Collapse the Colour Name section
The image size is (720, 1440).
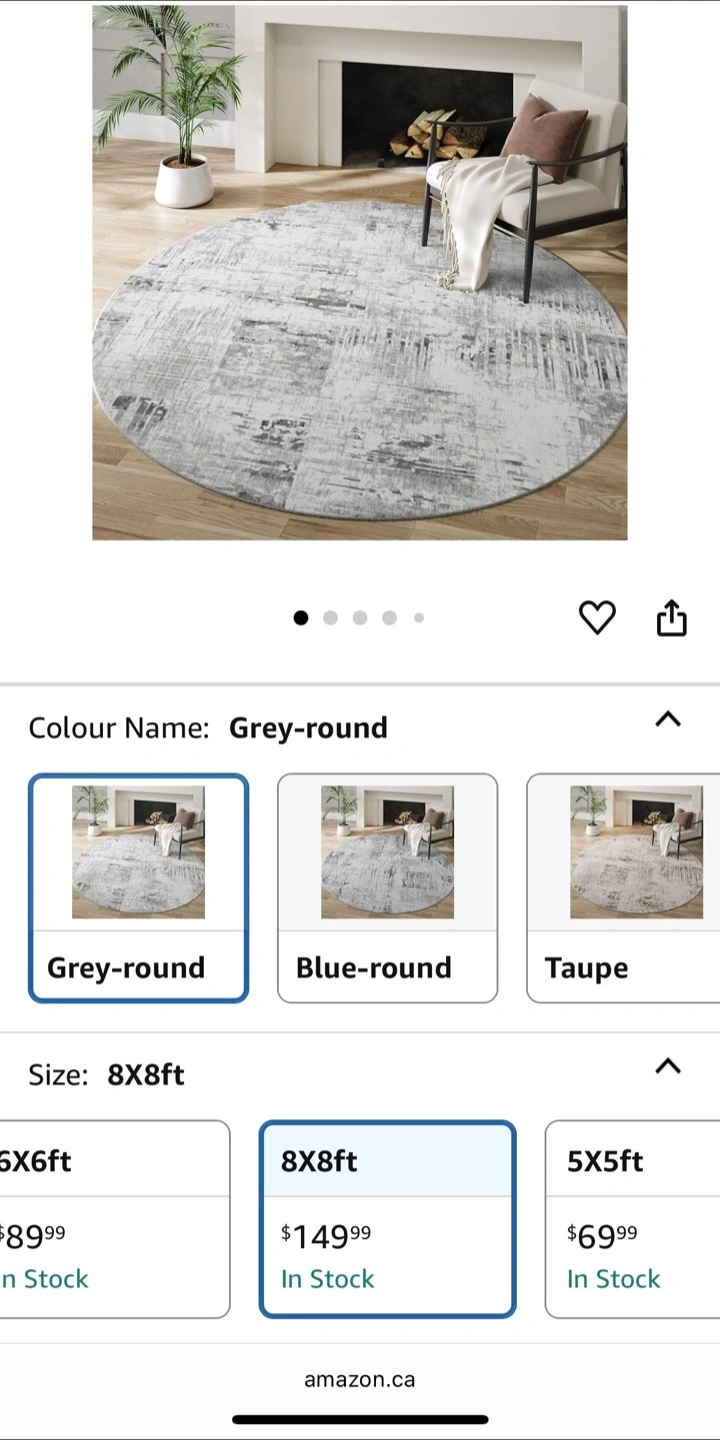[668, 719]
